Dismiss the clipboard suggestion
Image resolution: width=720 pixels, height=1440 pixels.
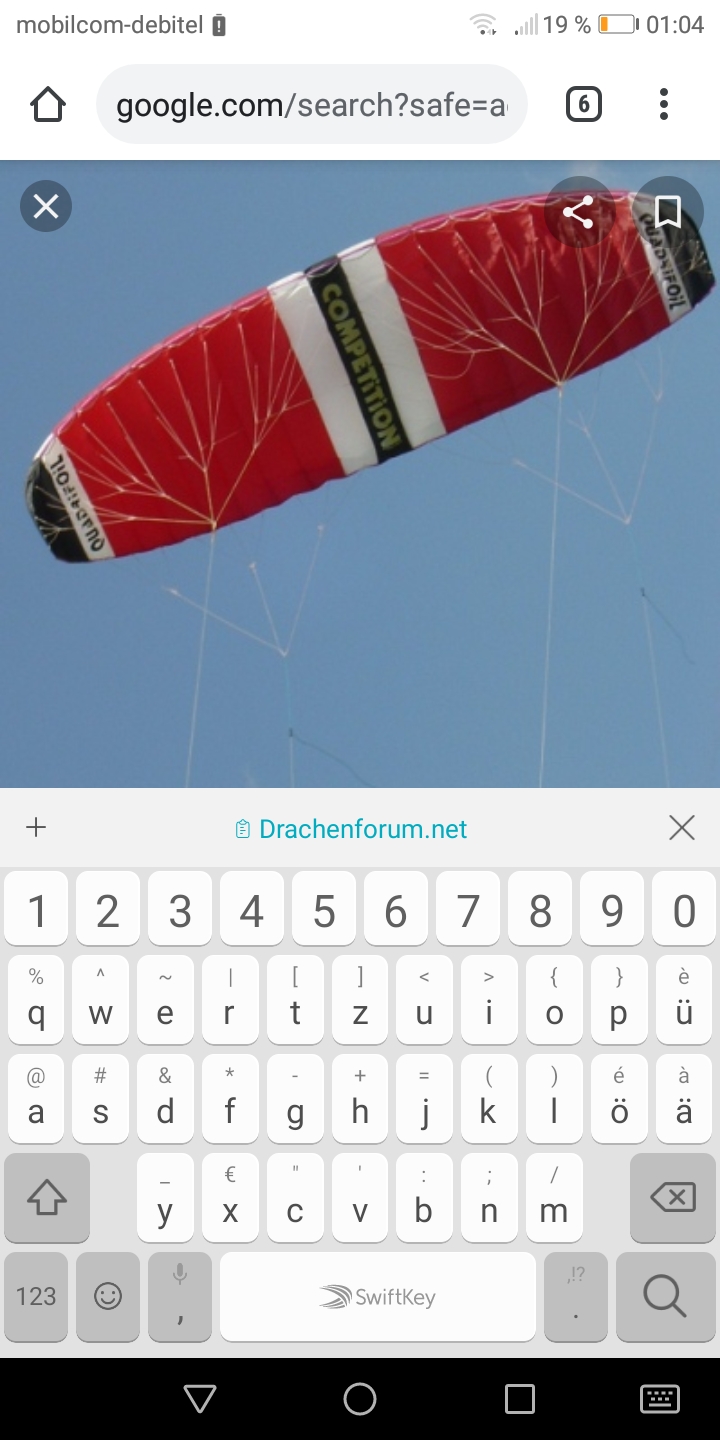(x=682, y=827)
